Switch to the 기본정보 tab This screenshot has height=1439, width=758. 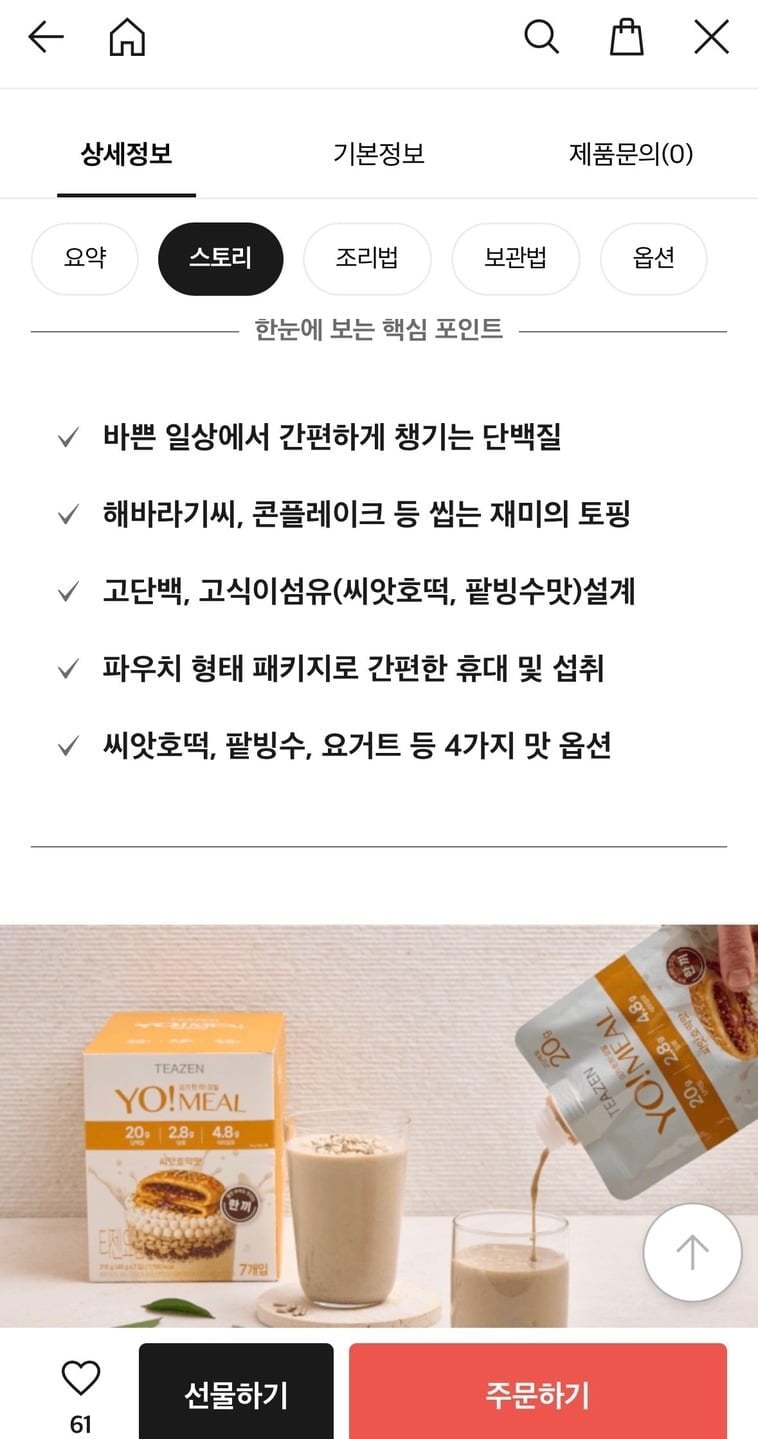click(x=379, y=154)
